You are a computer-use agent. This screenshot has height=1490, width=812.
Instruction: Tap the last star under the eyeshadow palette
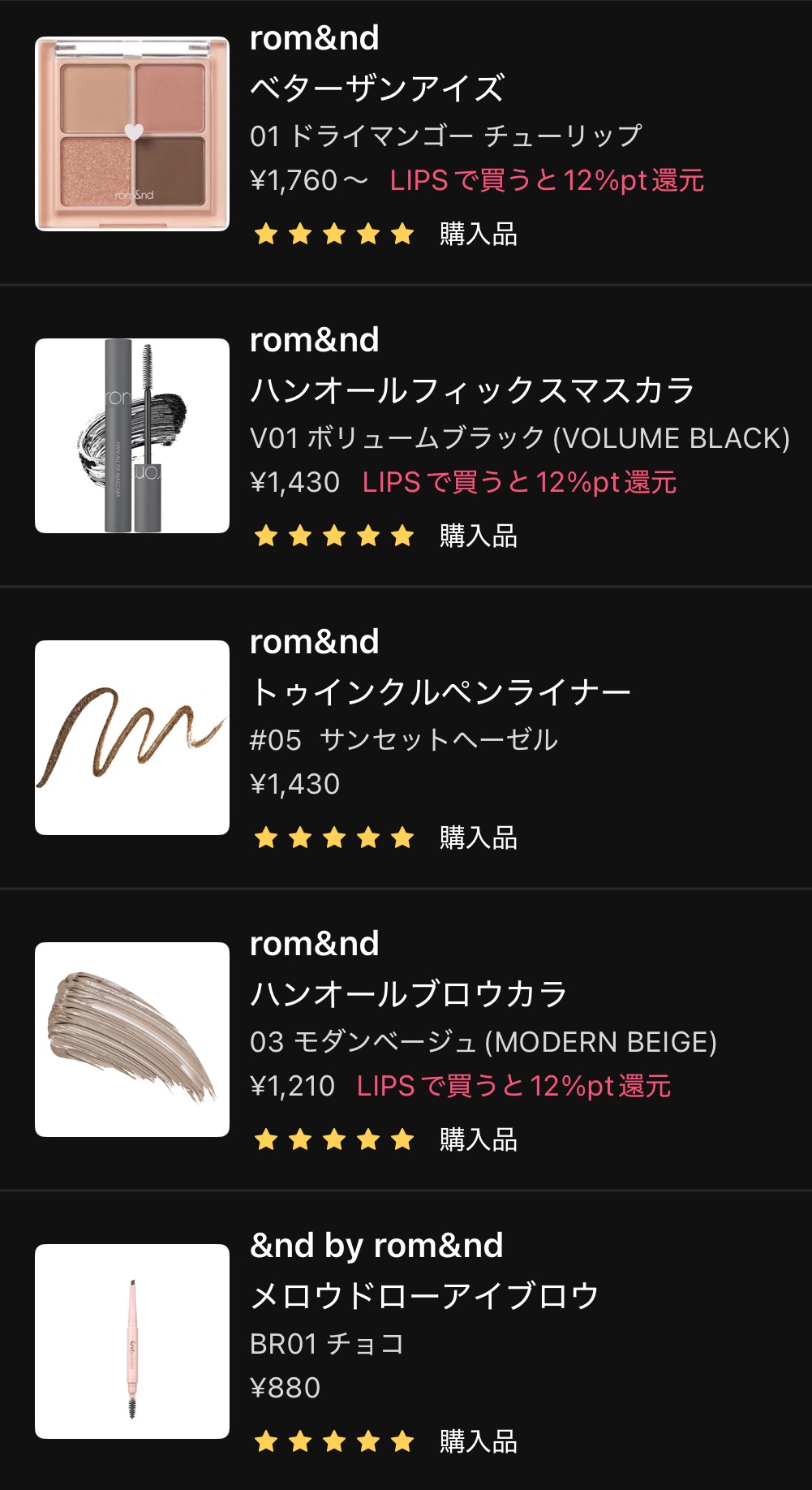[402, 235]
